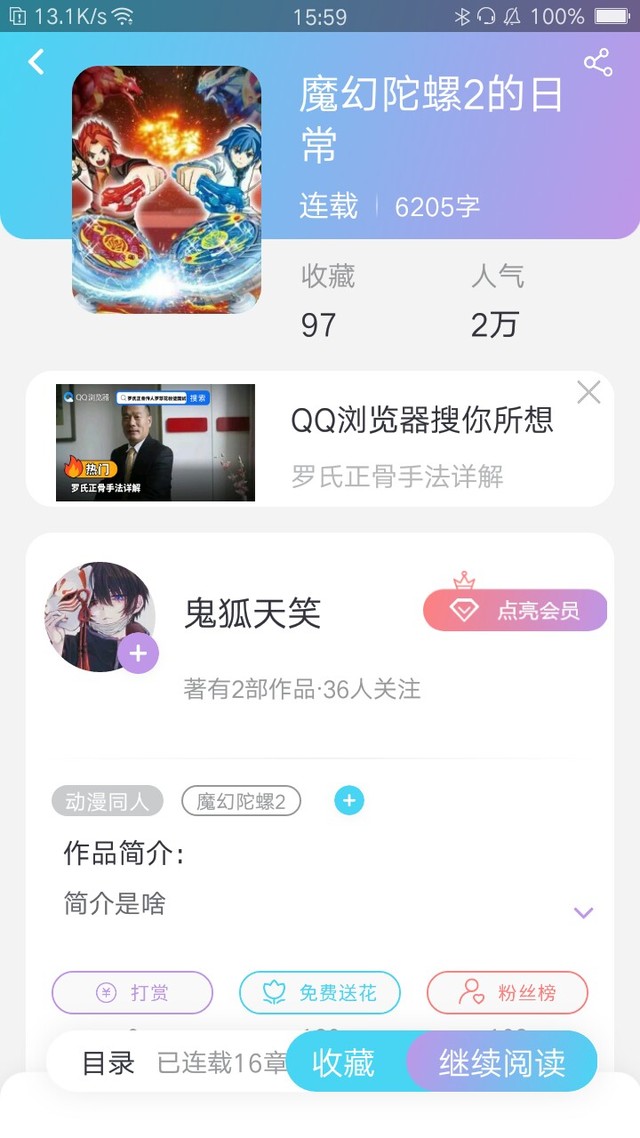Share this story with the share icon
The width and height of the screenshot is (640, 1138).
pyautogui.click(x=598, y=62)
